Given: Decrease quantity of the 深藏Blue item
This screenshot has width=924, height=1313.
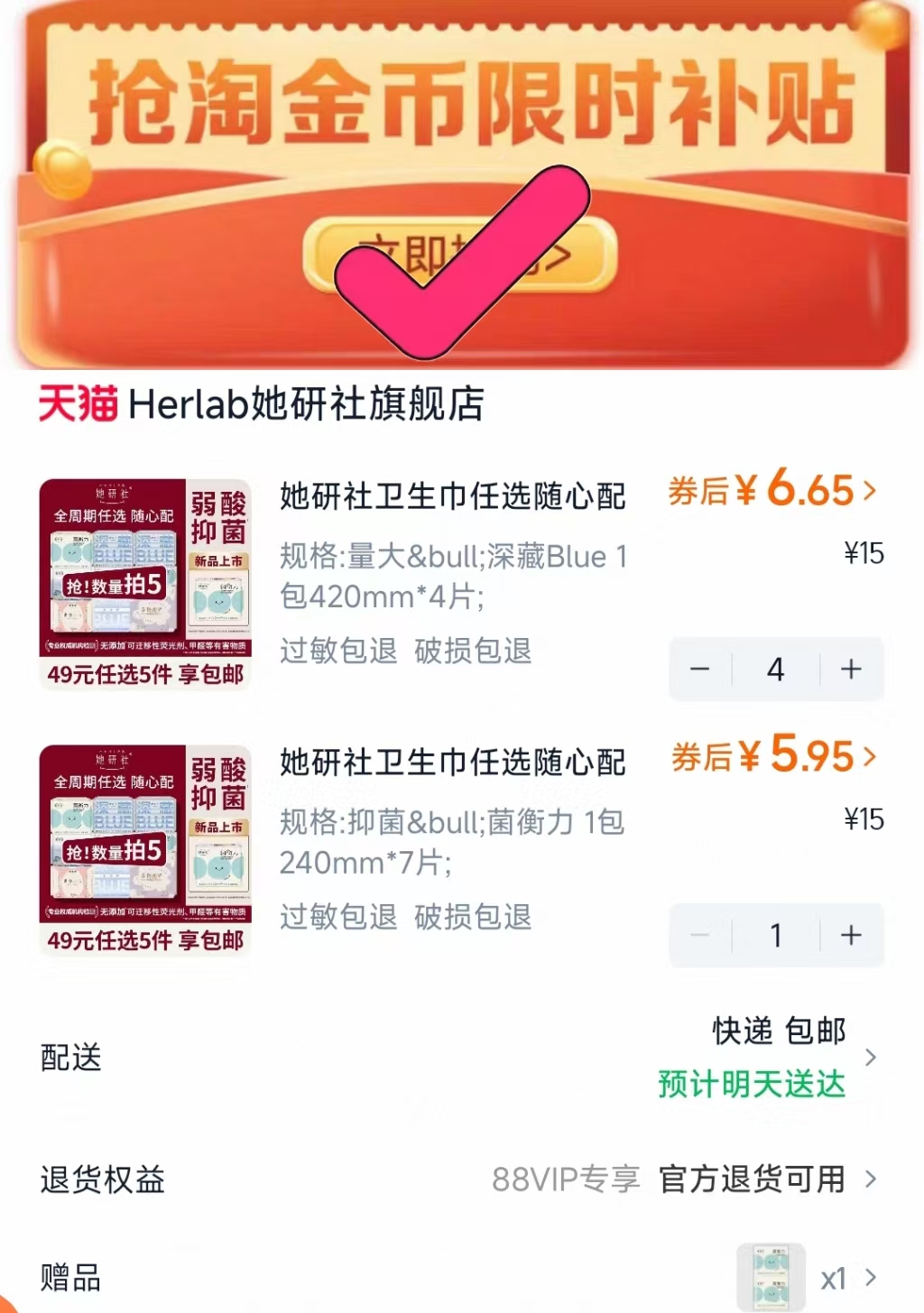Looking at the screenshot, I should pos(701,669).
